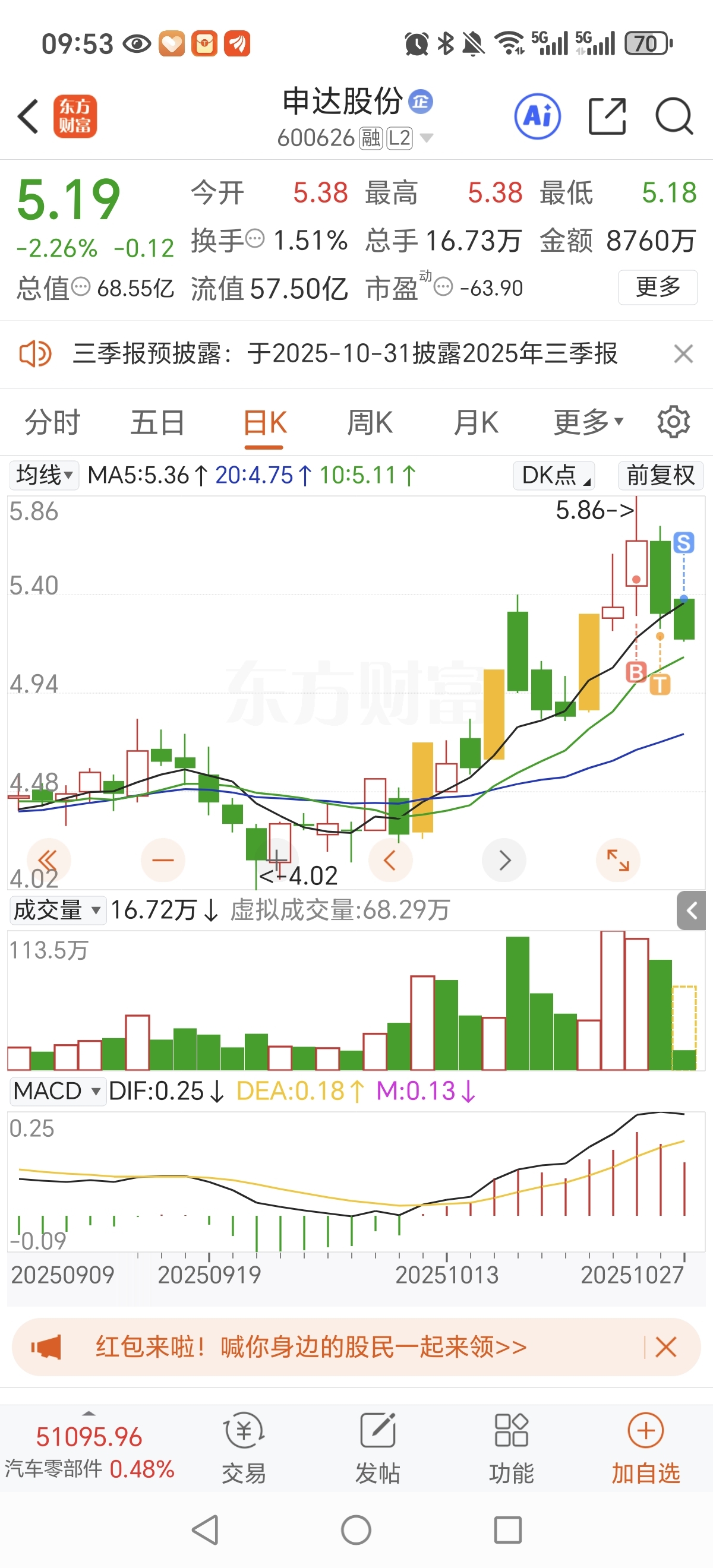713x1568 pixels.
Task: Share this stock page
Action: [607, 116]
